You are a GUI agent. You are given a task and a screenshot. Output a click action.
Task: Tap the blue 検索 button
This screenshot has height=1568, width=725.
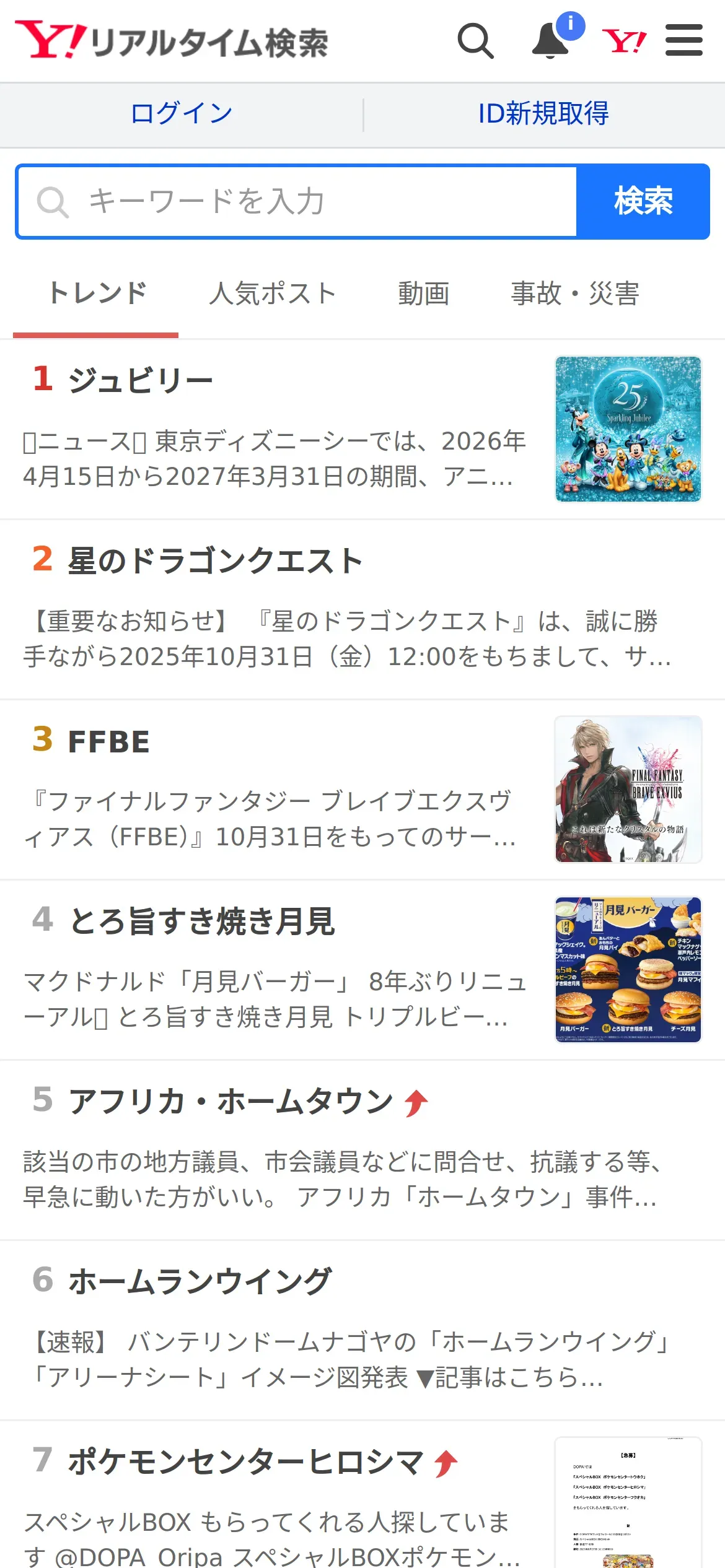pos(643,202)
